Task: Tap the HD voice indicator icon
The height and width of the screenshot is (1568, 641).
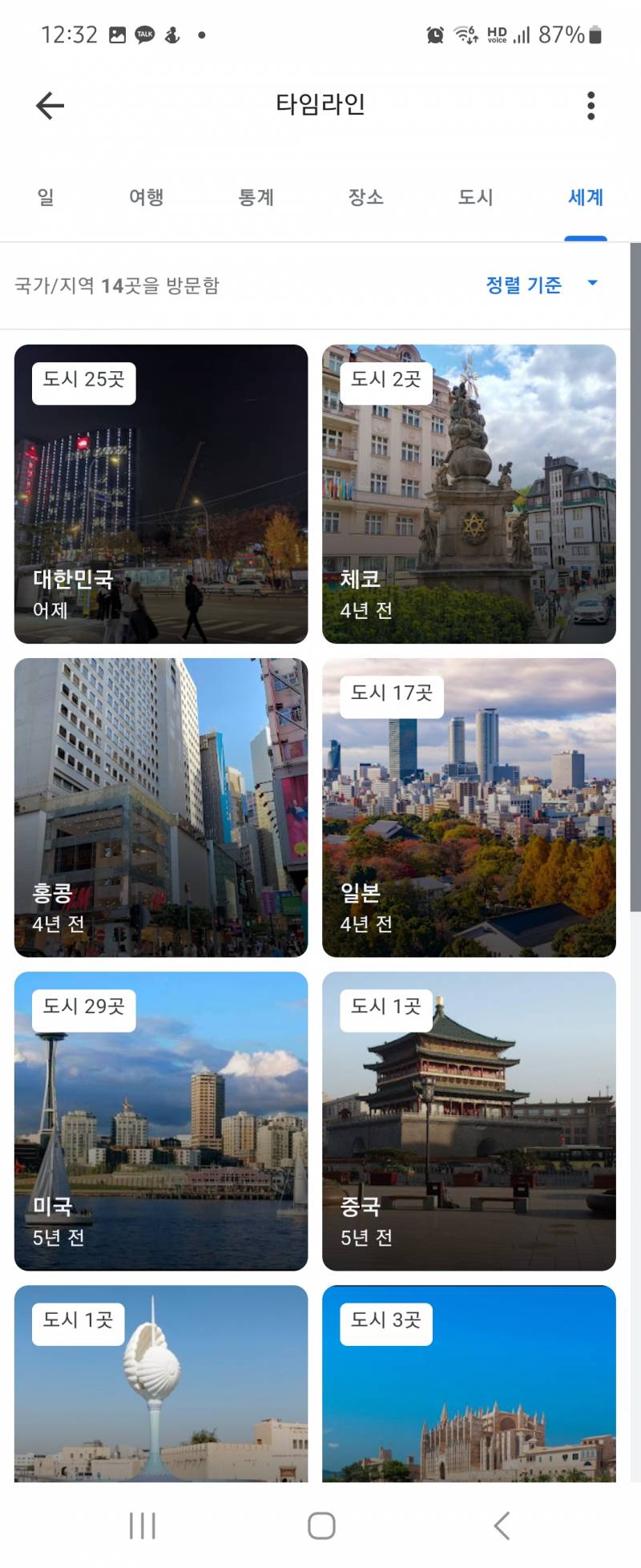Action: coord(497,34)
